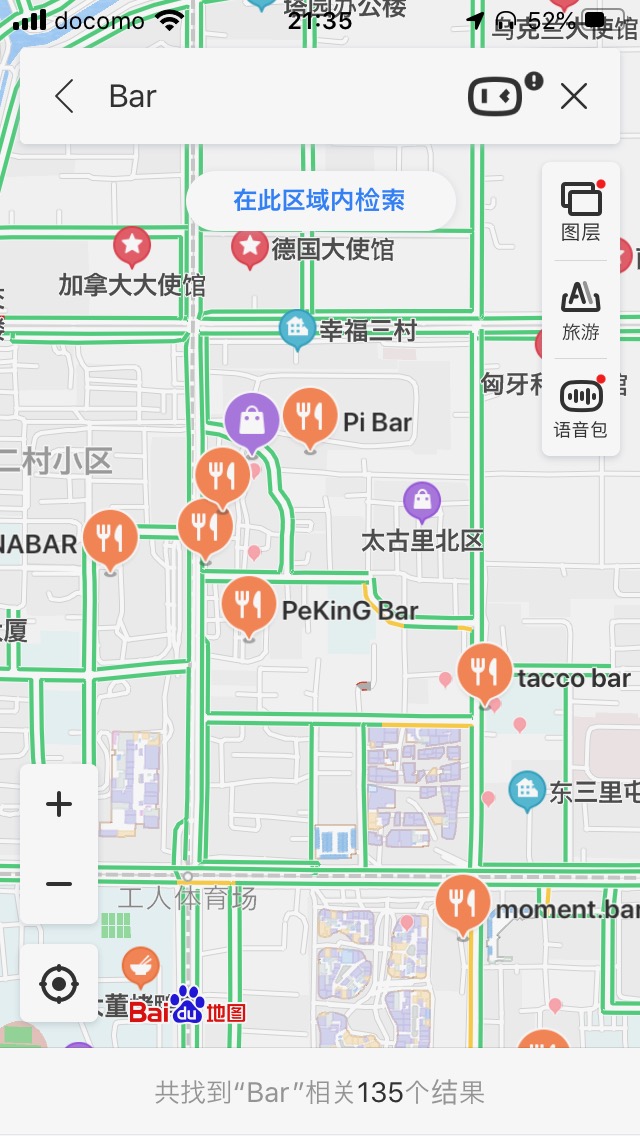Select the moment.bar map pin
Image resolution: width=640 pixels, height=1136 pixels.
(x=463, y=906)
